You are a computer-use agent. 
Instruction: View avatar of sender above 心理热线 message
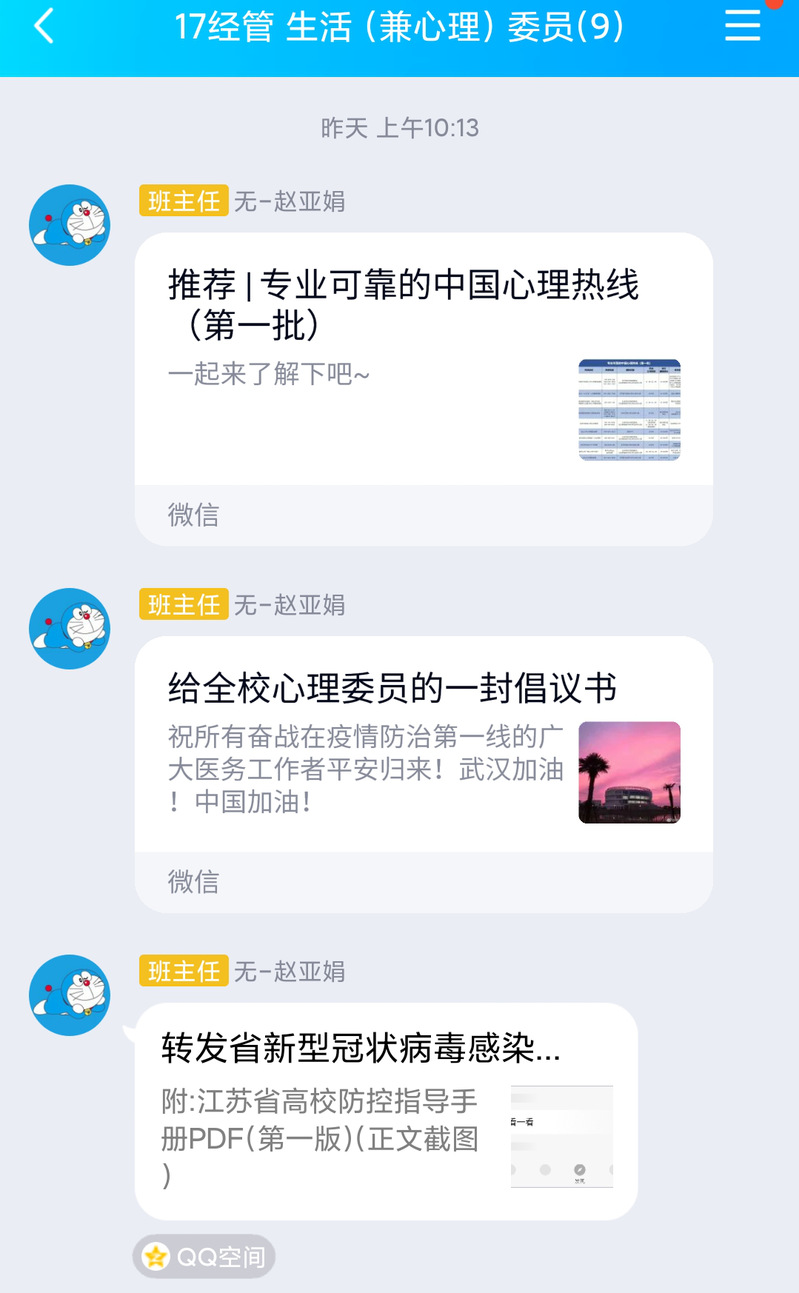point(70,225)
